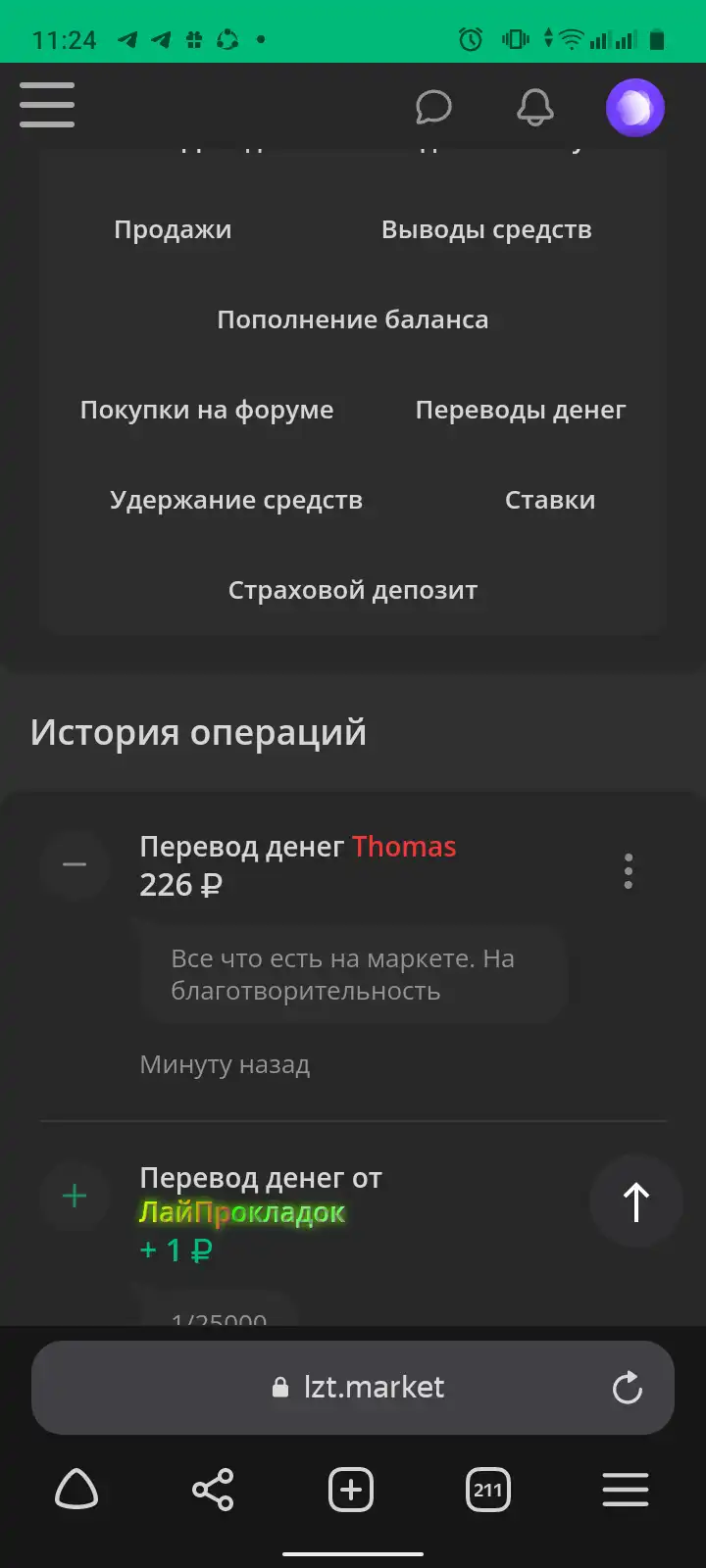Open the browser tabs counter 211
The width and height of the screenshot is (706, 1568).
pyautogui.click(x=488, y=1491)
